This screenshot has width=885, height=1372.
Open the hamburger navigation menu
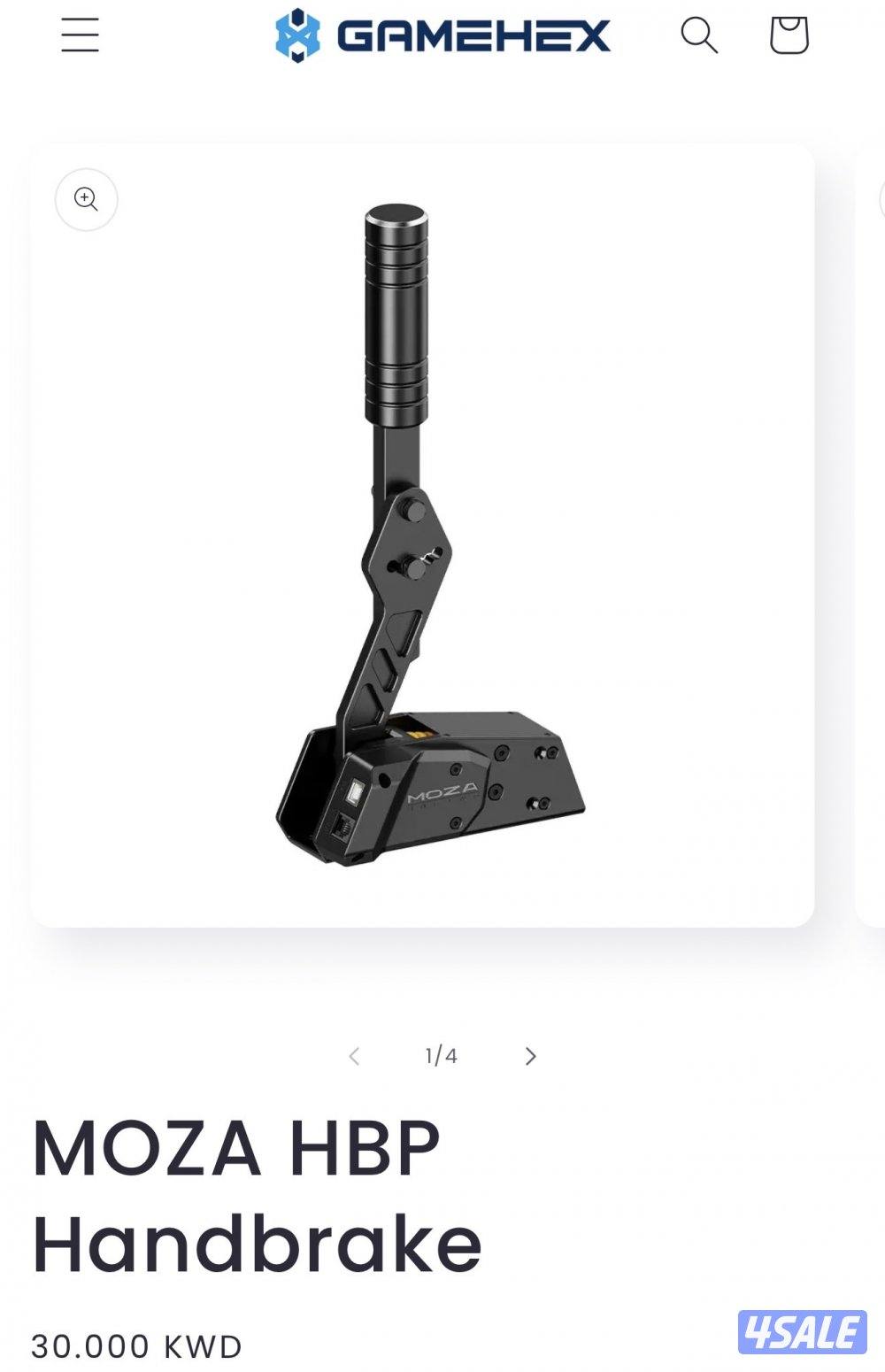(x=80, y=35)
